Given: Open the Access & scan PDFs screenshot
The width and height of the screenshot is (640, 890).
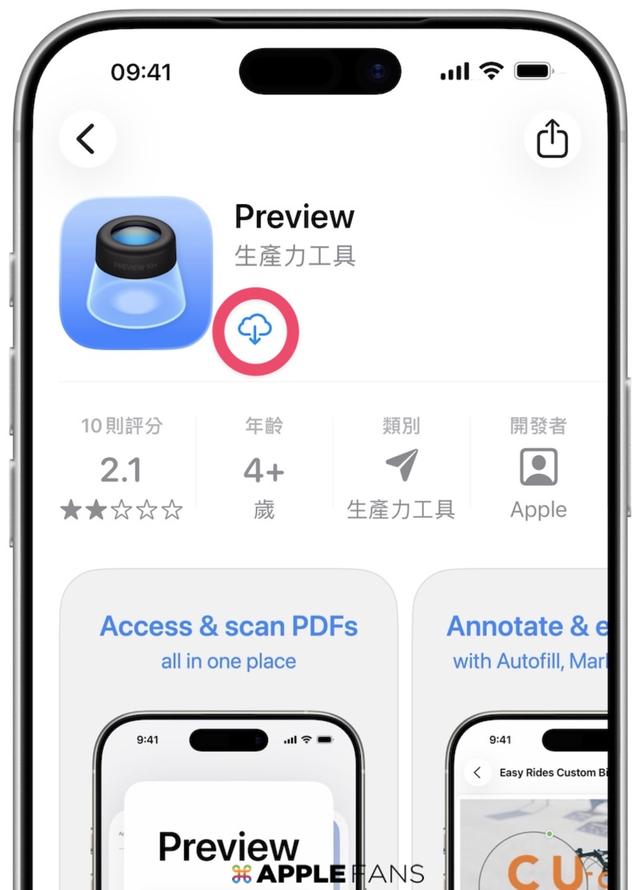Looking at the screenshot, I should [x=229, y=730].
